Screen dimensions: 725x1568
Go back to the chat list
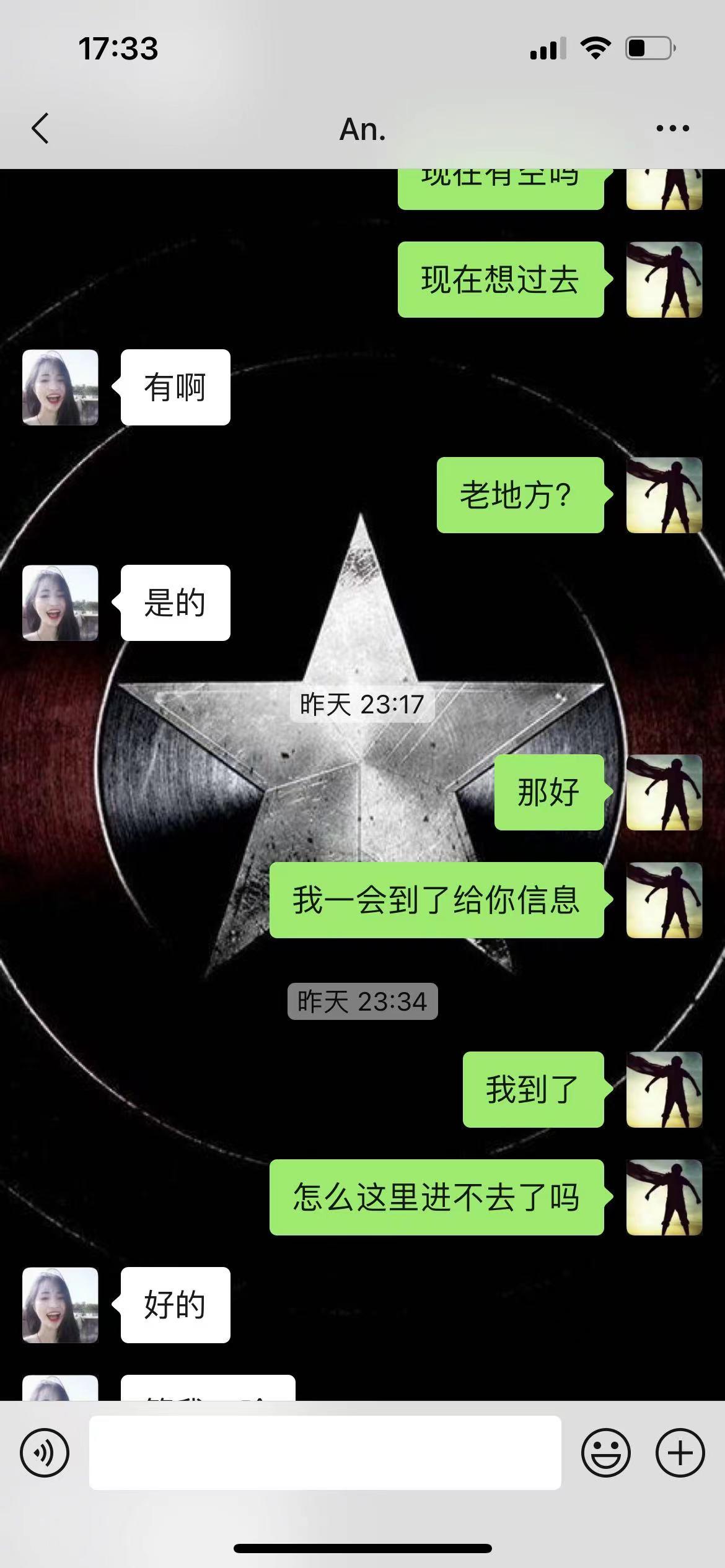(x=41, y=129)
